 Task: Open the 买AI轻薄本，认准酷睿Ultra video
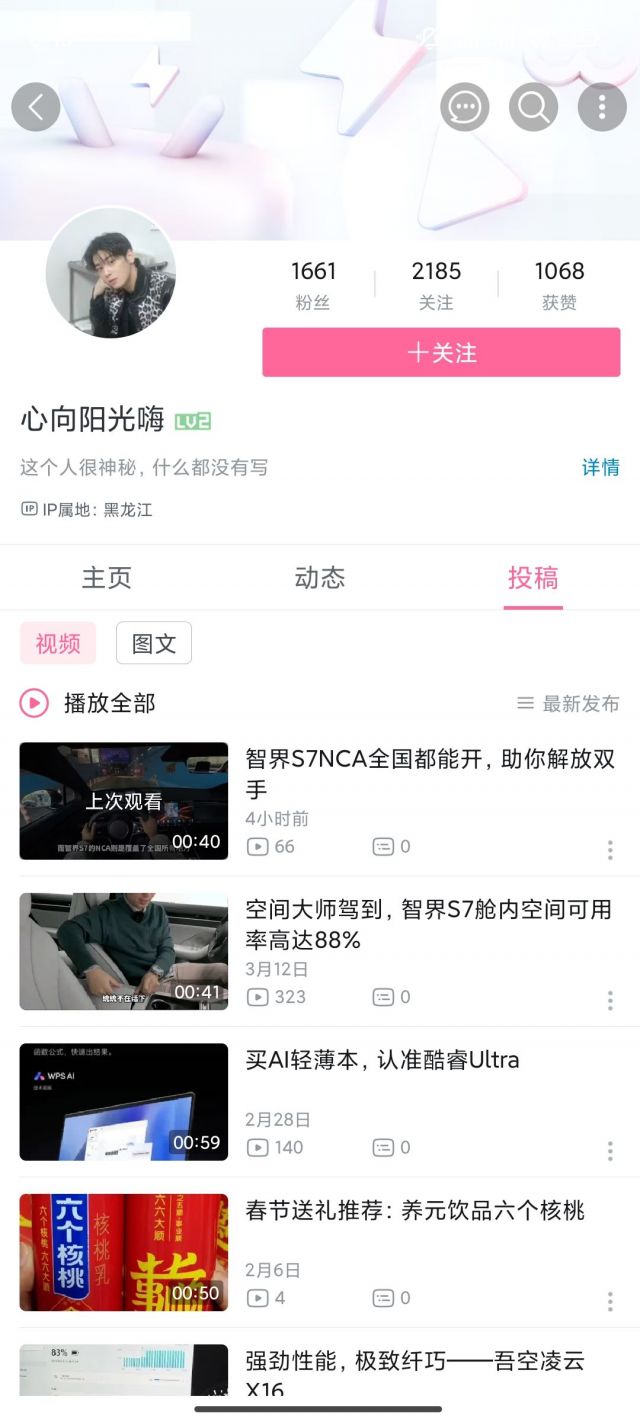pos(382,1060)
